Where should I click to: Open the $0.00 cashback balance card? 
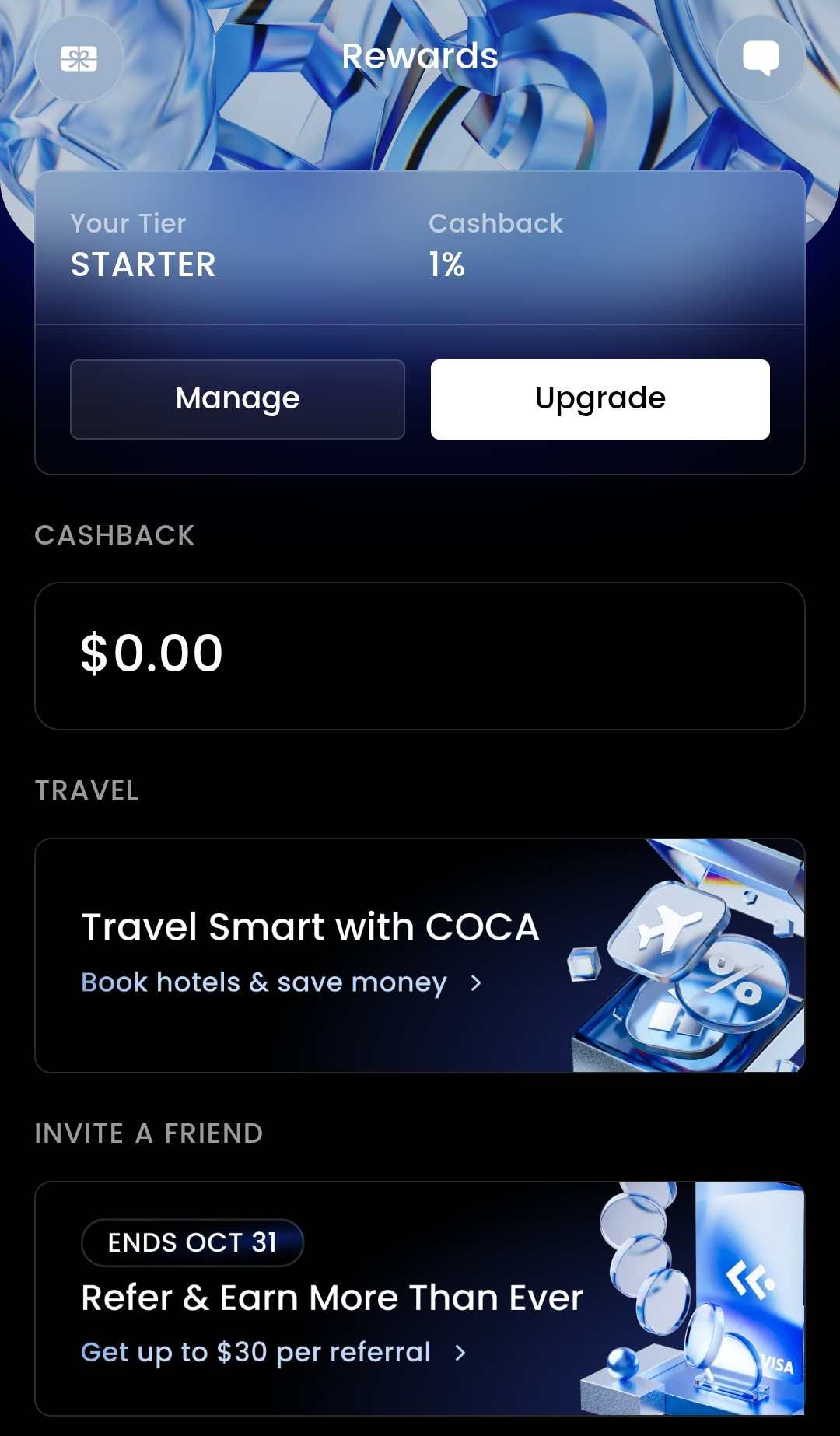click(420, 656)
